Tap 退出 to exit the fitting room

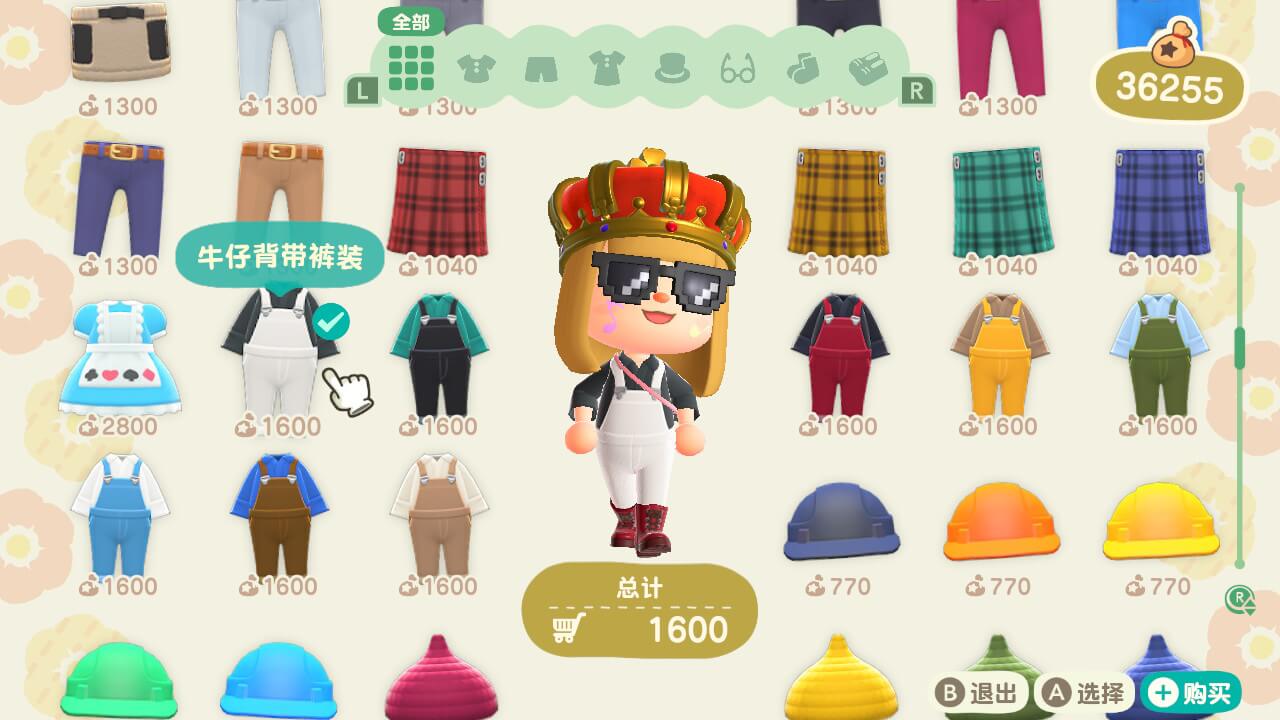(x=980, y=693)
